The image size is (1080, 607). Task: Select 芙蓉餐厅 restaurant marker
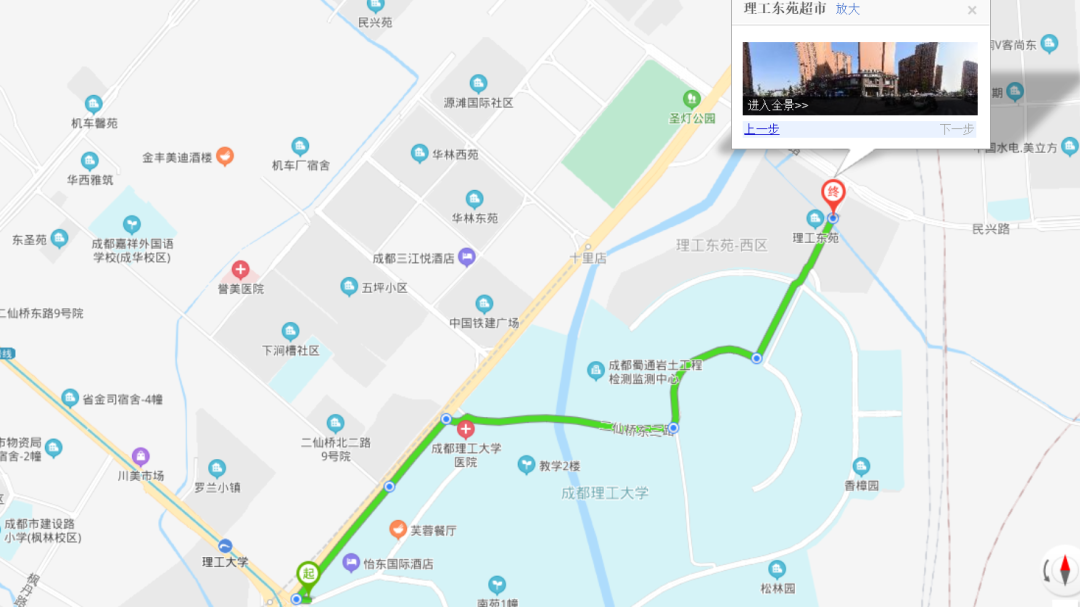click(397, 530)
